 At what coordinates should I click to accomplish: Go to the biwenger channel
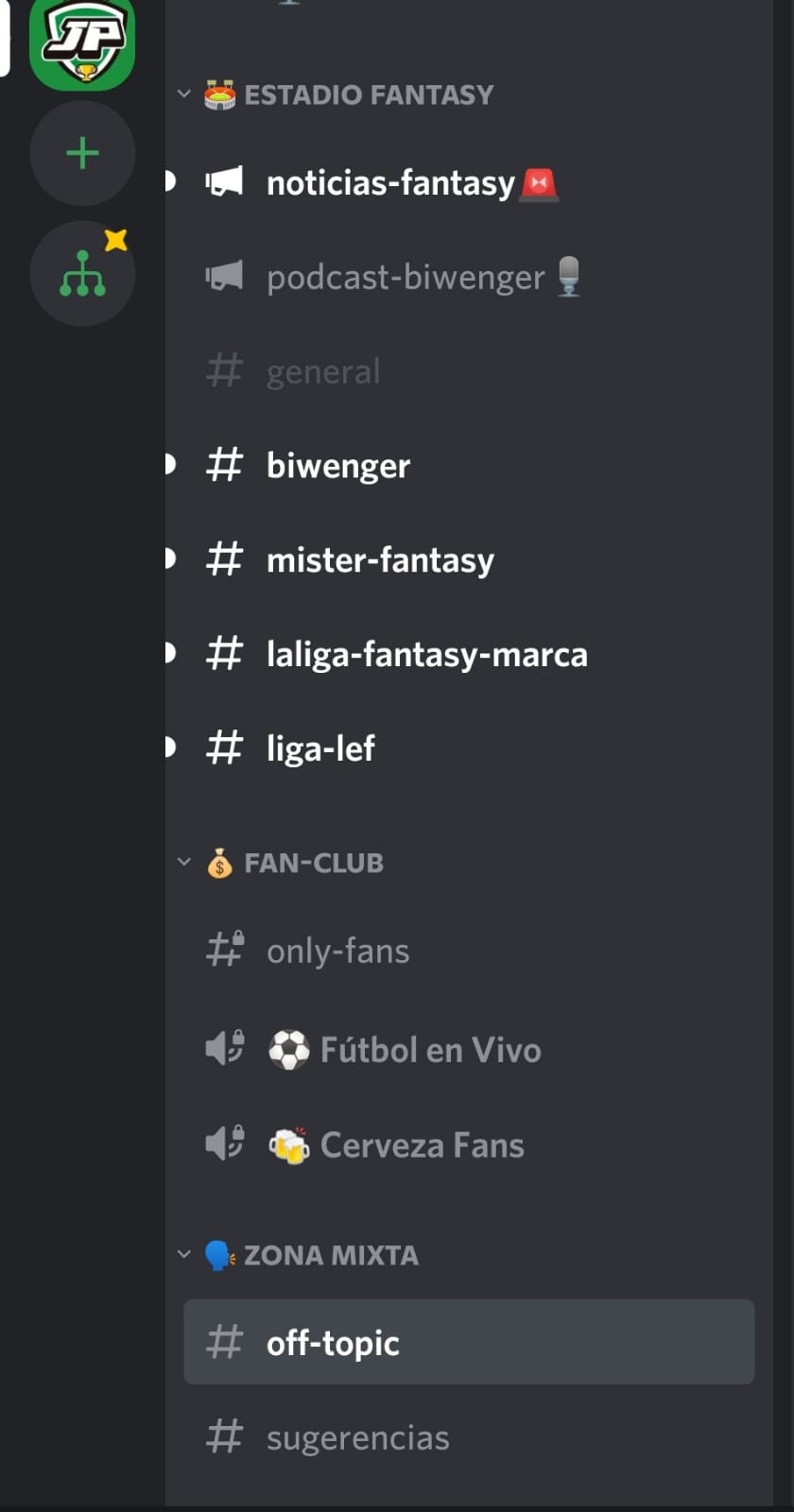click(469, 466)
